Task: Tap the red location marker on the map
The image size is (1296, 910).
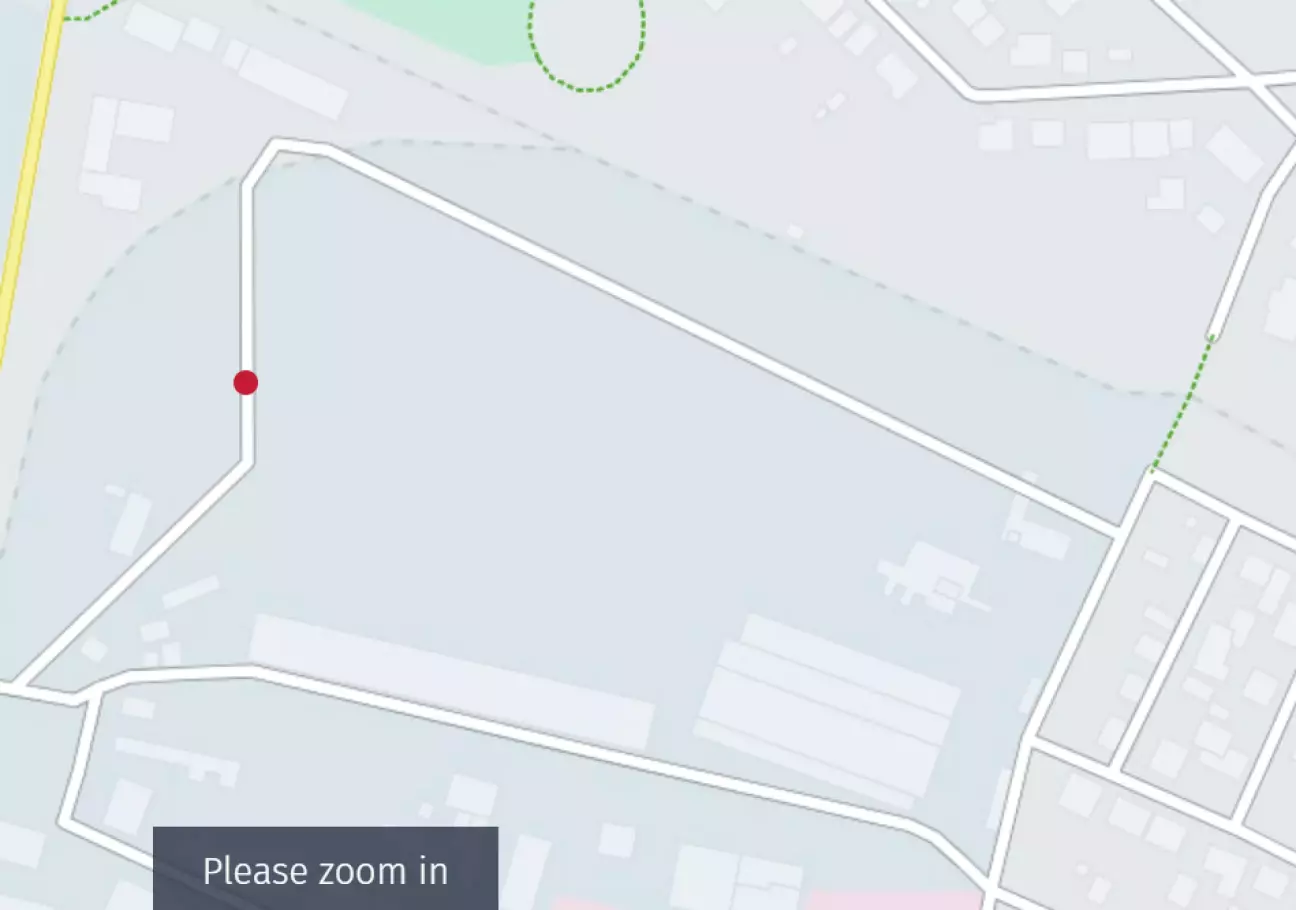Action: tap(246, 382)
